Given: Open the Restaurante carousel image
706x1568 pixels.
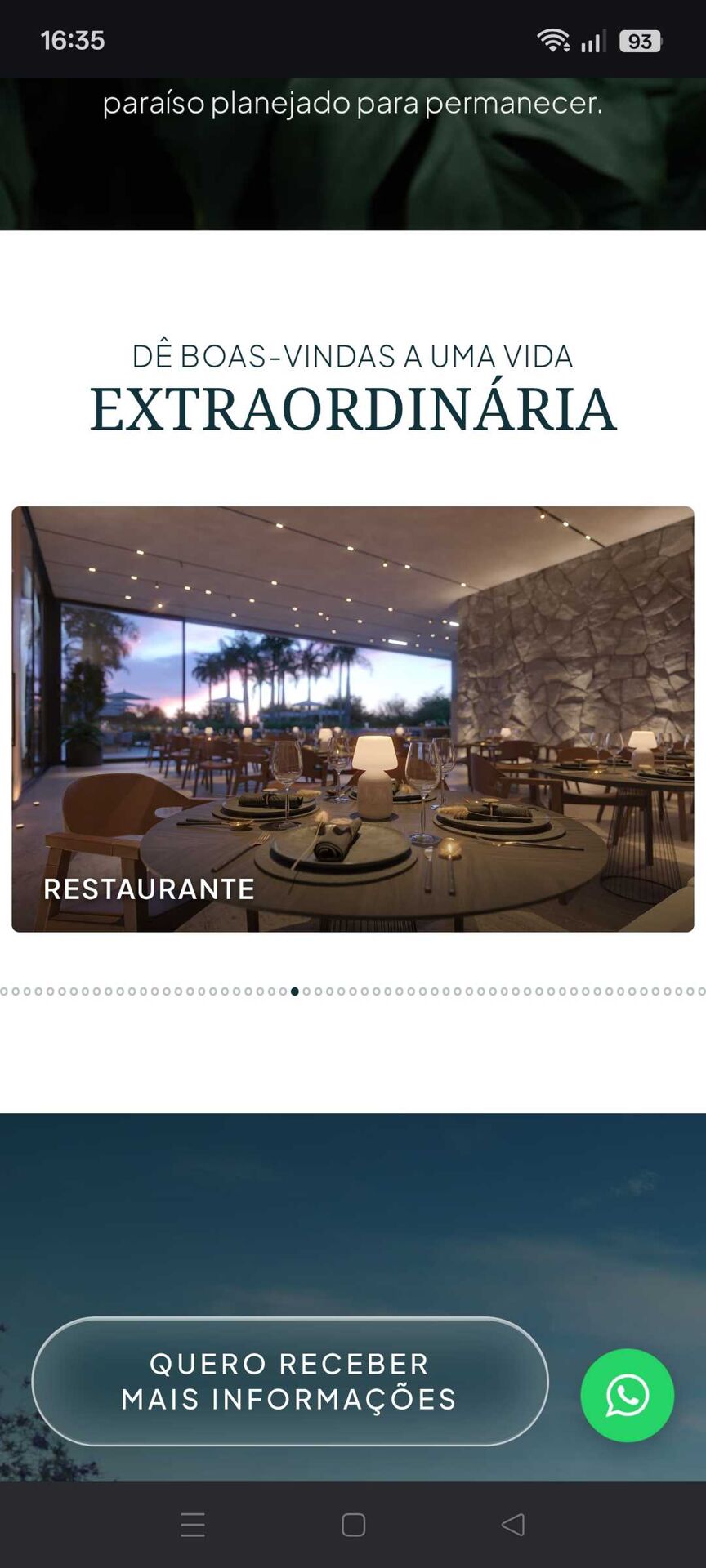Looking at the screenshot, I should coord(353,719).
